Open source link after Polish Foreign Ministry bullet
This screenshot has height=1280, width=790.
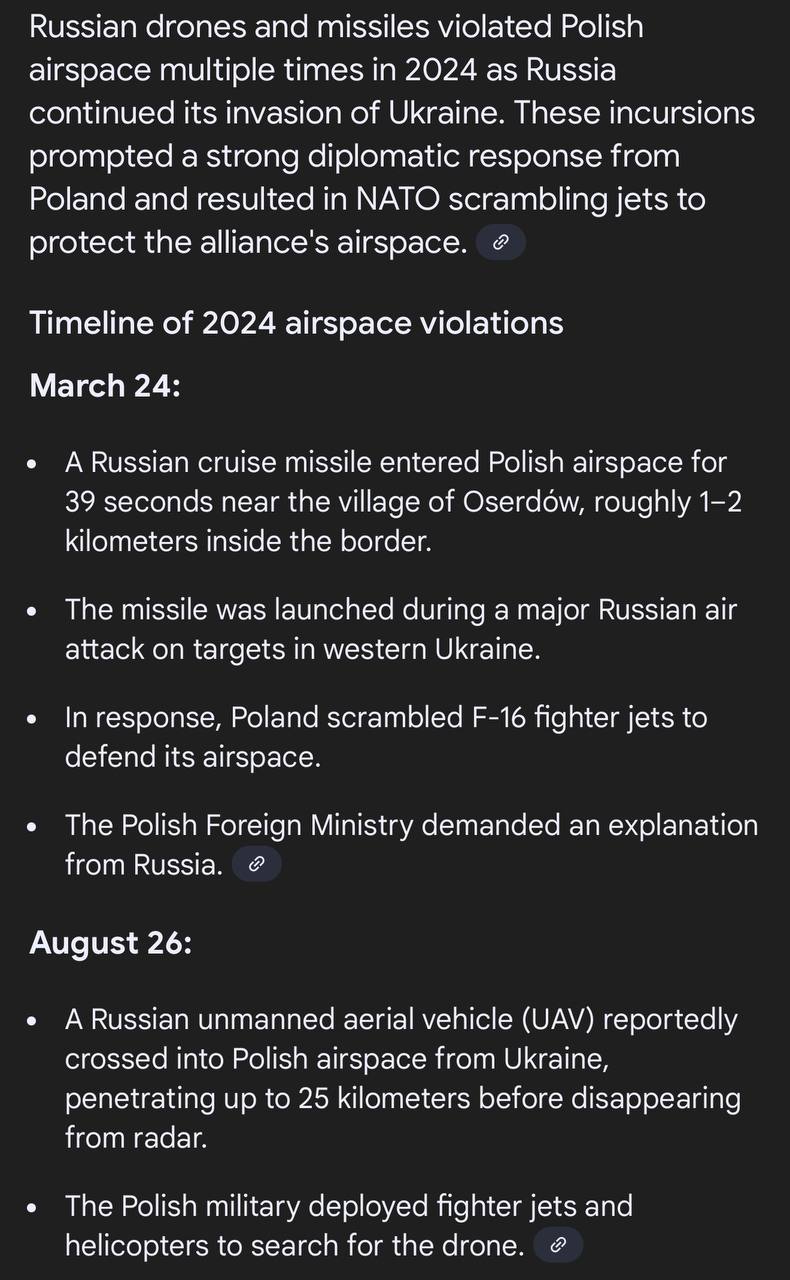coord(257,865)
